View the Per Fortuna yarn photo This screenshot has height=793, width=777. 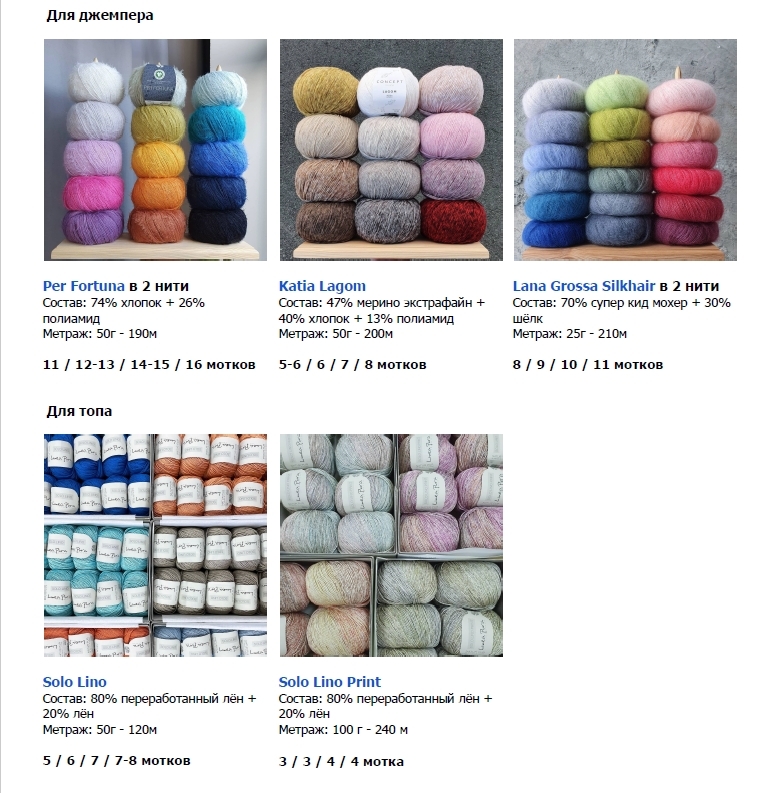pos(155,150)
